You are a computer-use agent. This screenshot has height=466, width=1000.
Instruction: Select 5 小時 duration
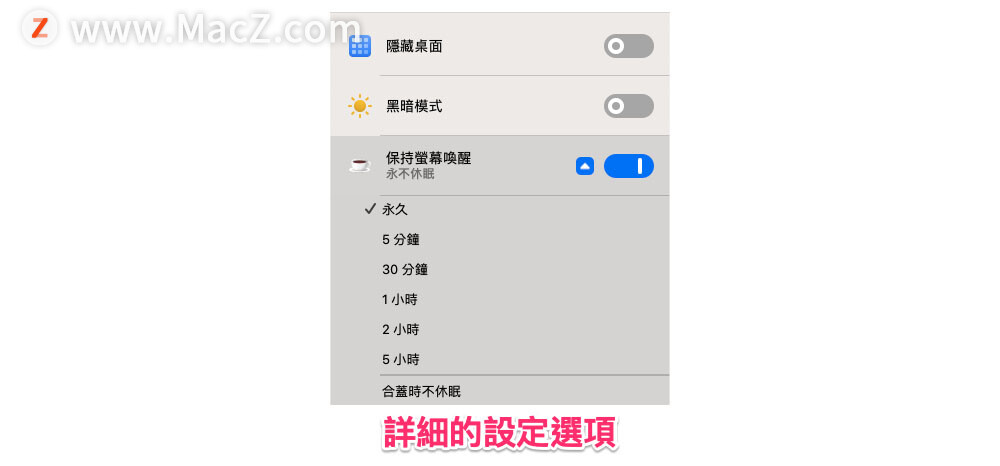pyautogui.click(x=400, y=360)
